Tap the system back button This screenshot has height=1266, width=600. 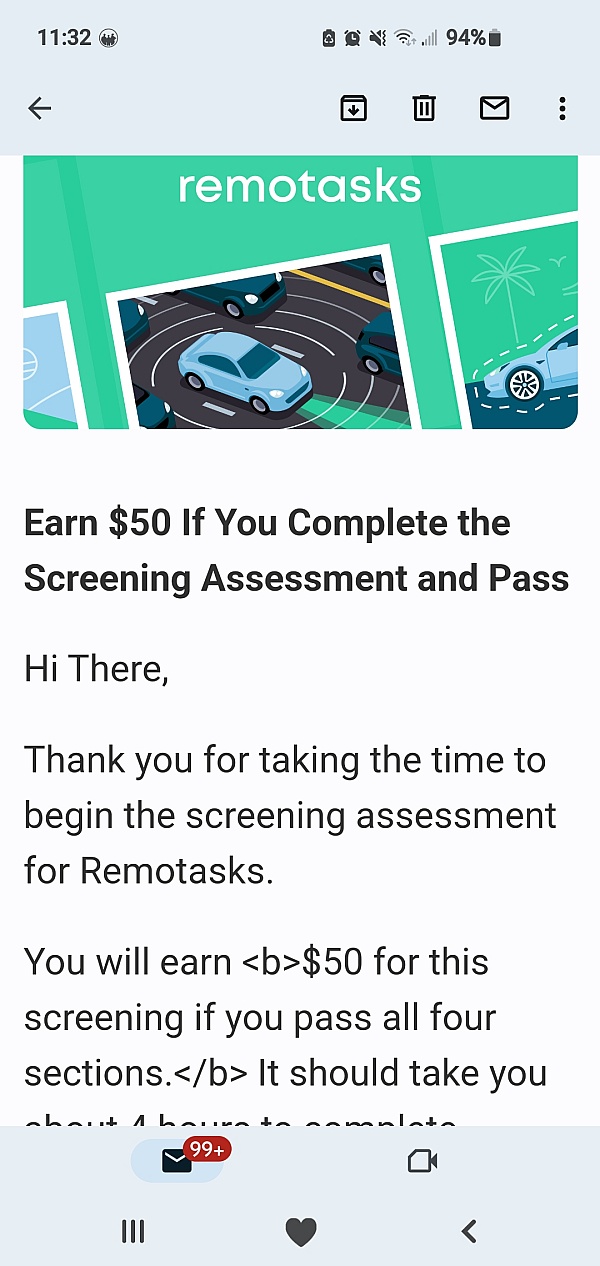coord(468,1232)
